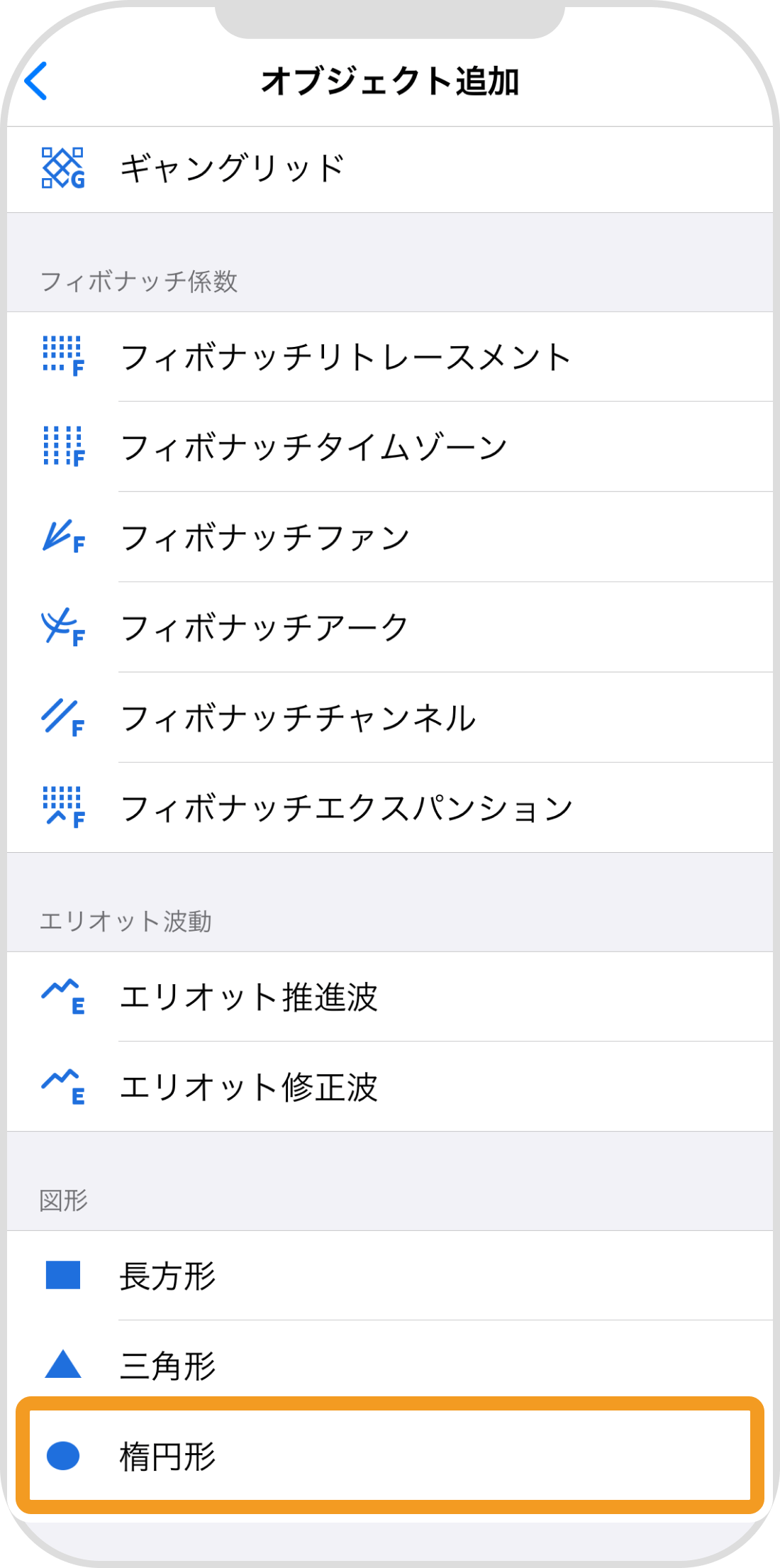
Task: Click the blue ellipse shape icon
Action: tap(62, 1456)
